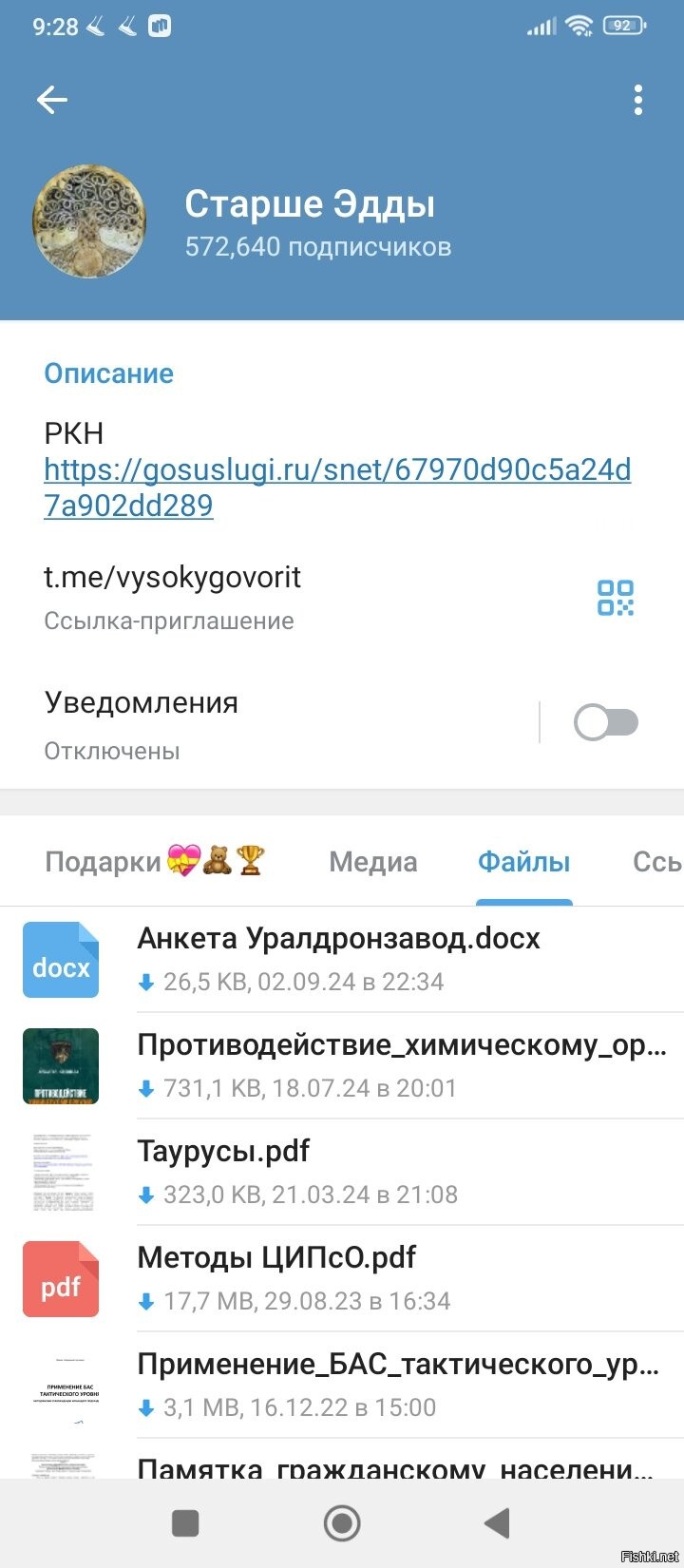The image size is (684, 1568).
Task: Tap the system home button
Action: coord(342,1523)
